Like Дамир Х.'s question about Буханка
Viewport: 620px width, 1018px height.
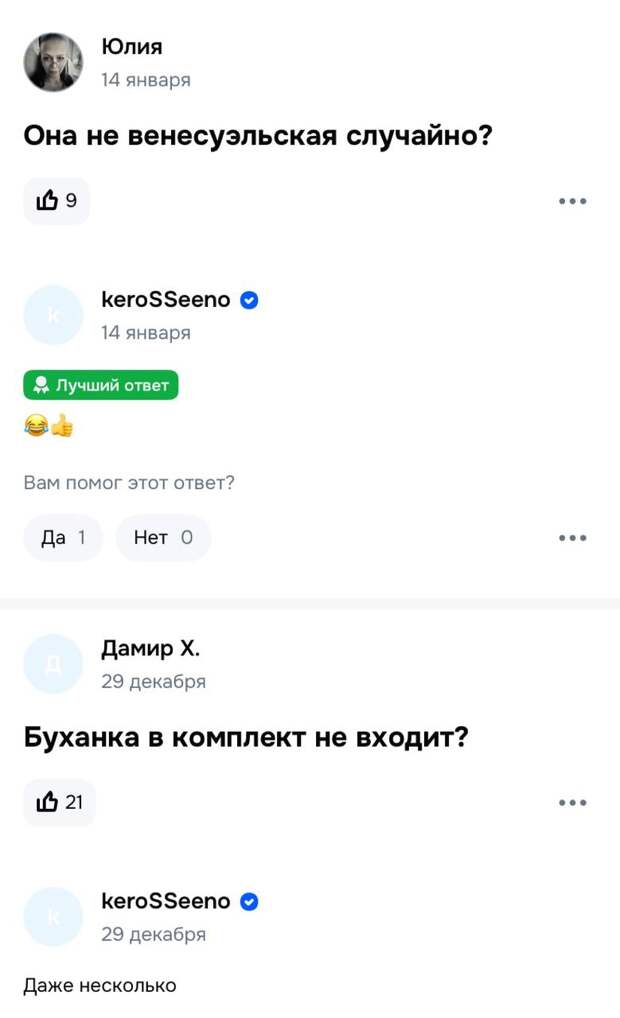59,802
